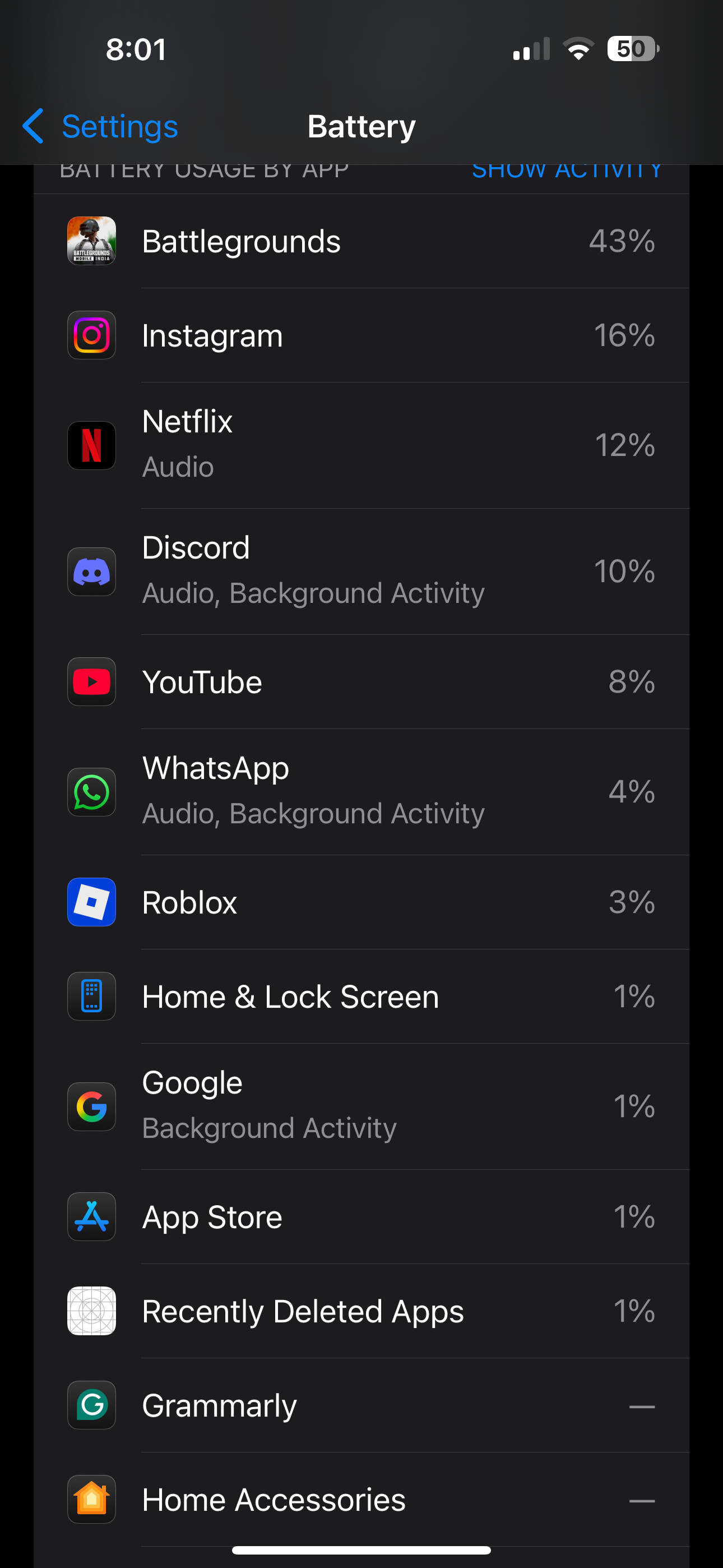Tap the Instagram usage row
The width and height of the screenshot is (723, 1568).
[x=361, y=335]
